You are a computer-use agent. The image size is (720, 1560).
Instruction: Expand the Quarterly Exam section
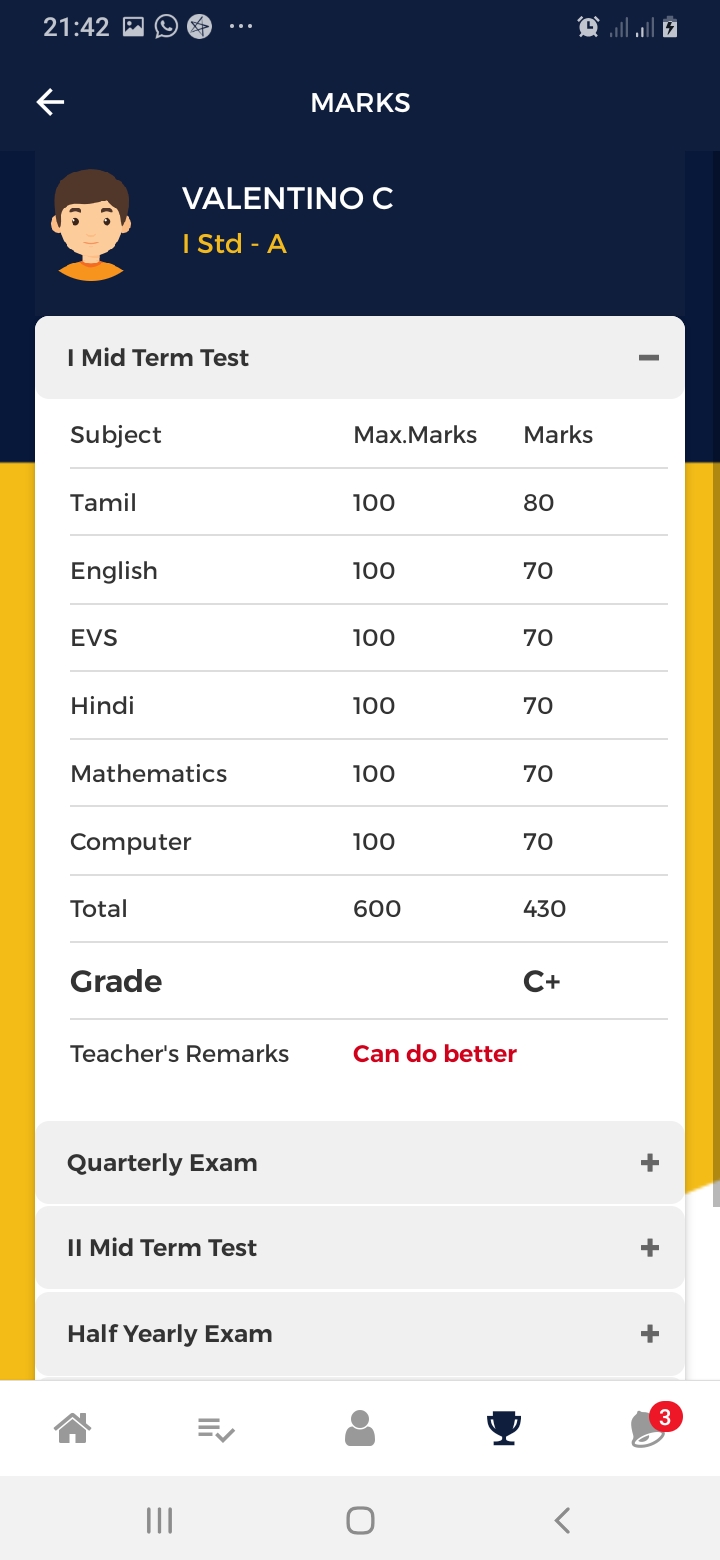[649, 1163]
